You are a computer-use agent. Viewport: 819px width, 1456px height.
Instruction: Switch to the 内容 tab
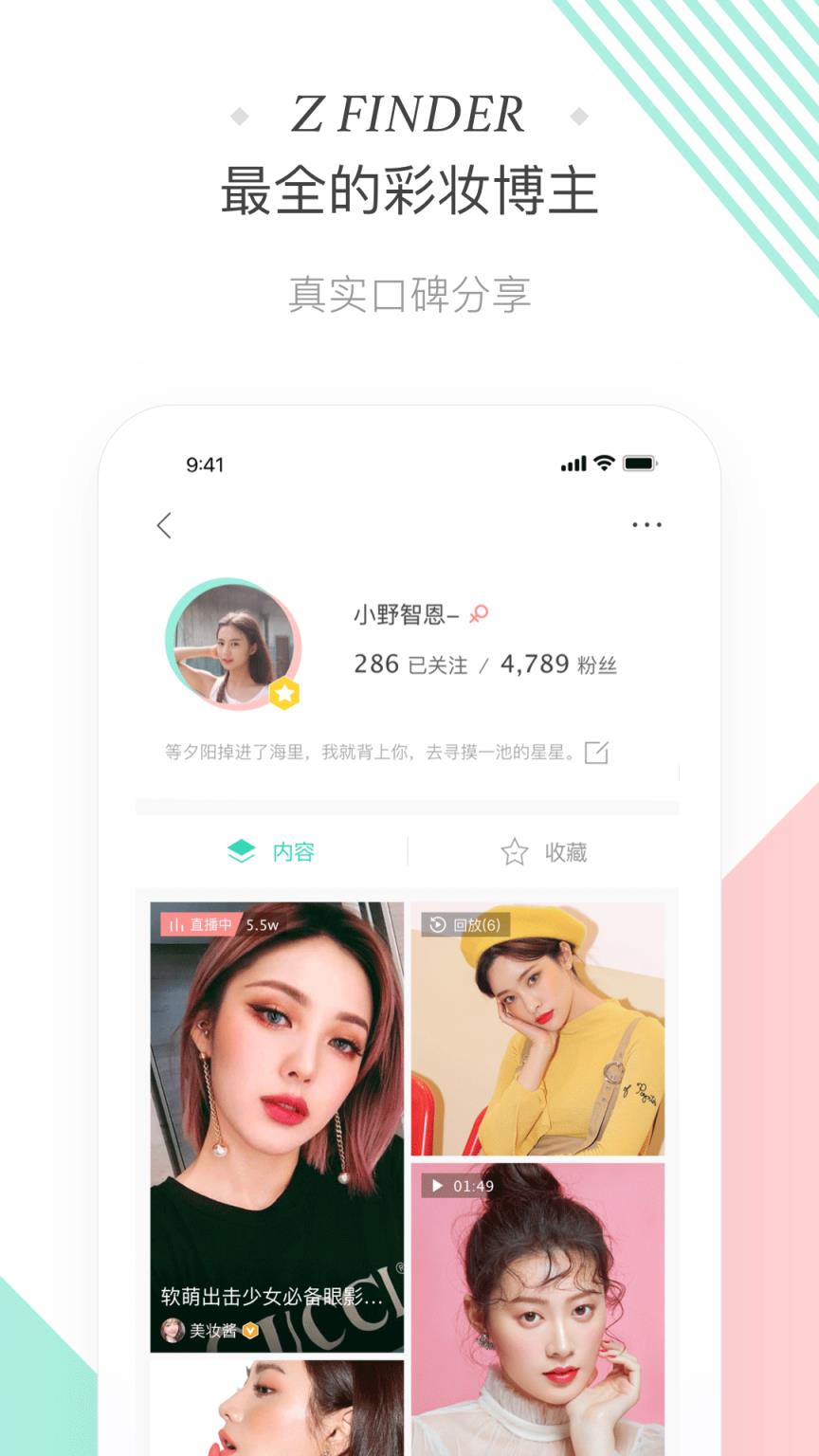294,851
